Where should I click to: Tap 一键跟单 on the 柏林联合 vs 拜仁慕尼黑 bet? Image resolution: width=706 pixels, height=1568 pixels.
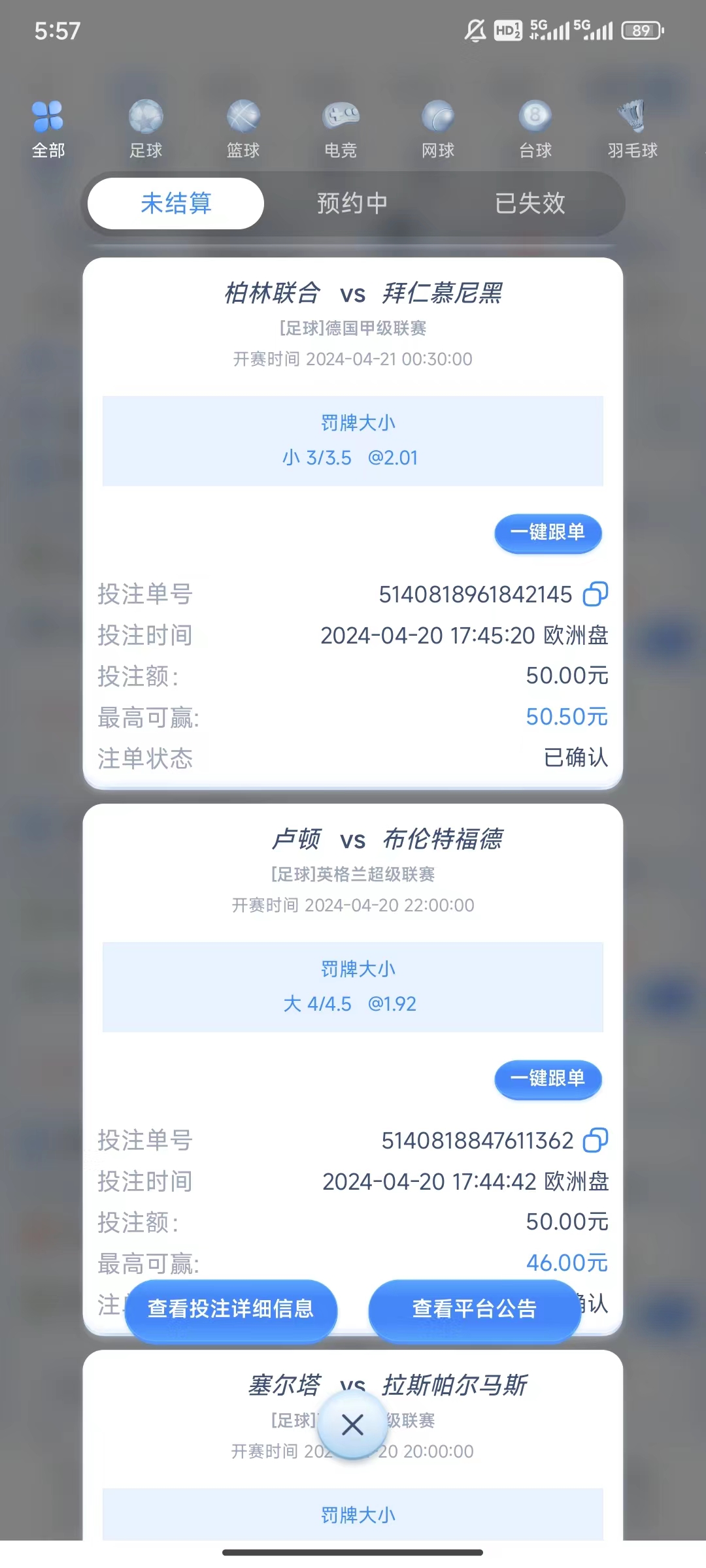(548, 532)
